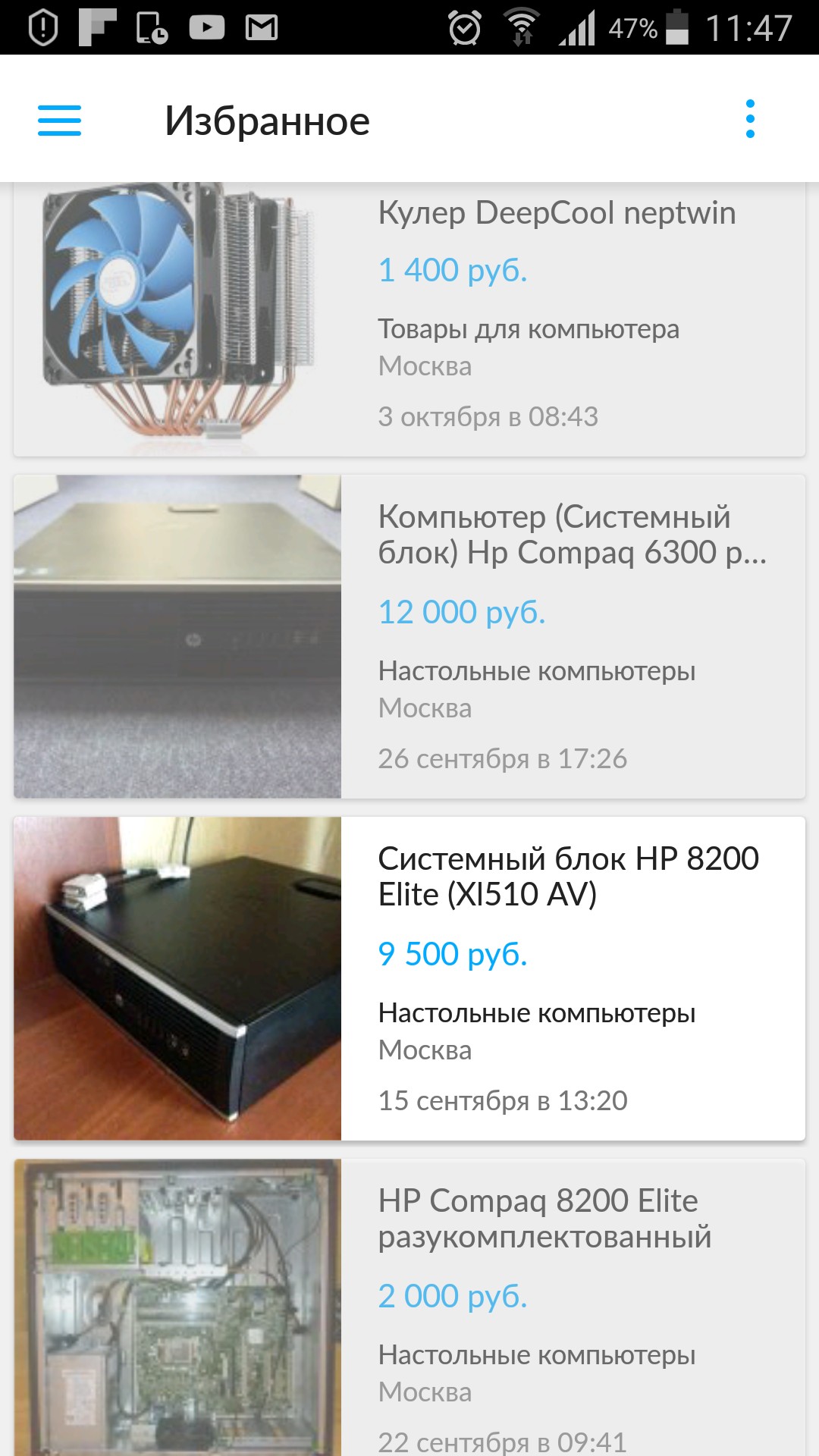
Task: Select HP Compaq 8200 Elite разукомплектованный ad
Action: (409, 1307)
